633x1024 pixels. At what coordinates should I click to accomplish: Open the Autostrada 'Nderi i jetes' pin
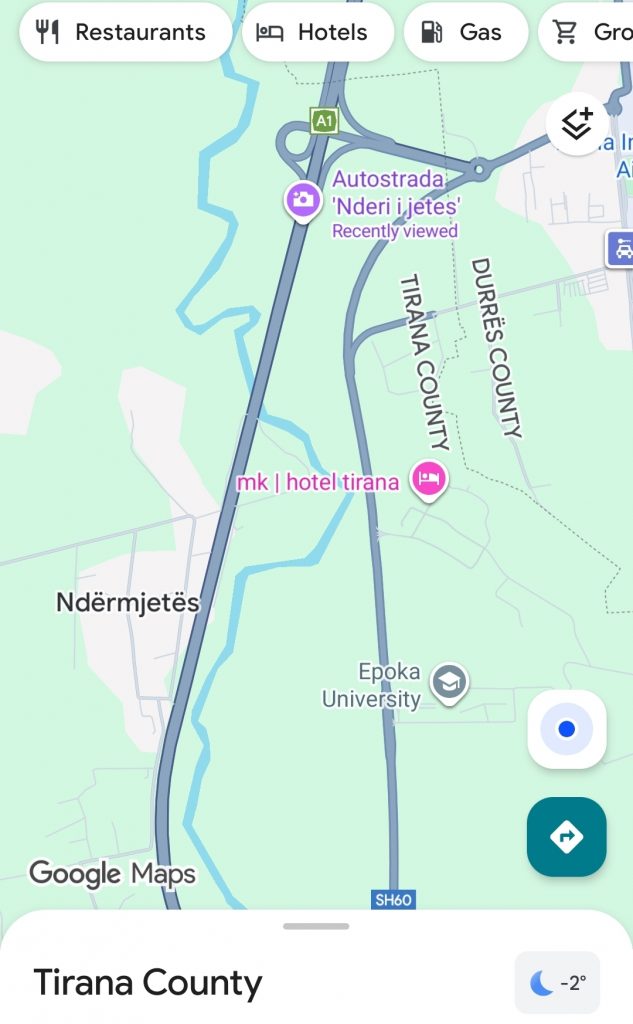(x=302, y=199)
